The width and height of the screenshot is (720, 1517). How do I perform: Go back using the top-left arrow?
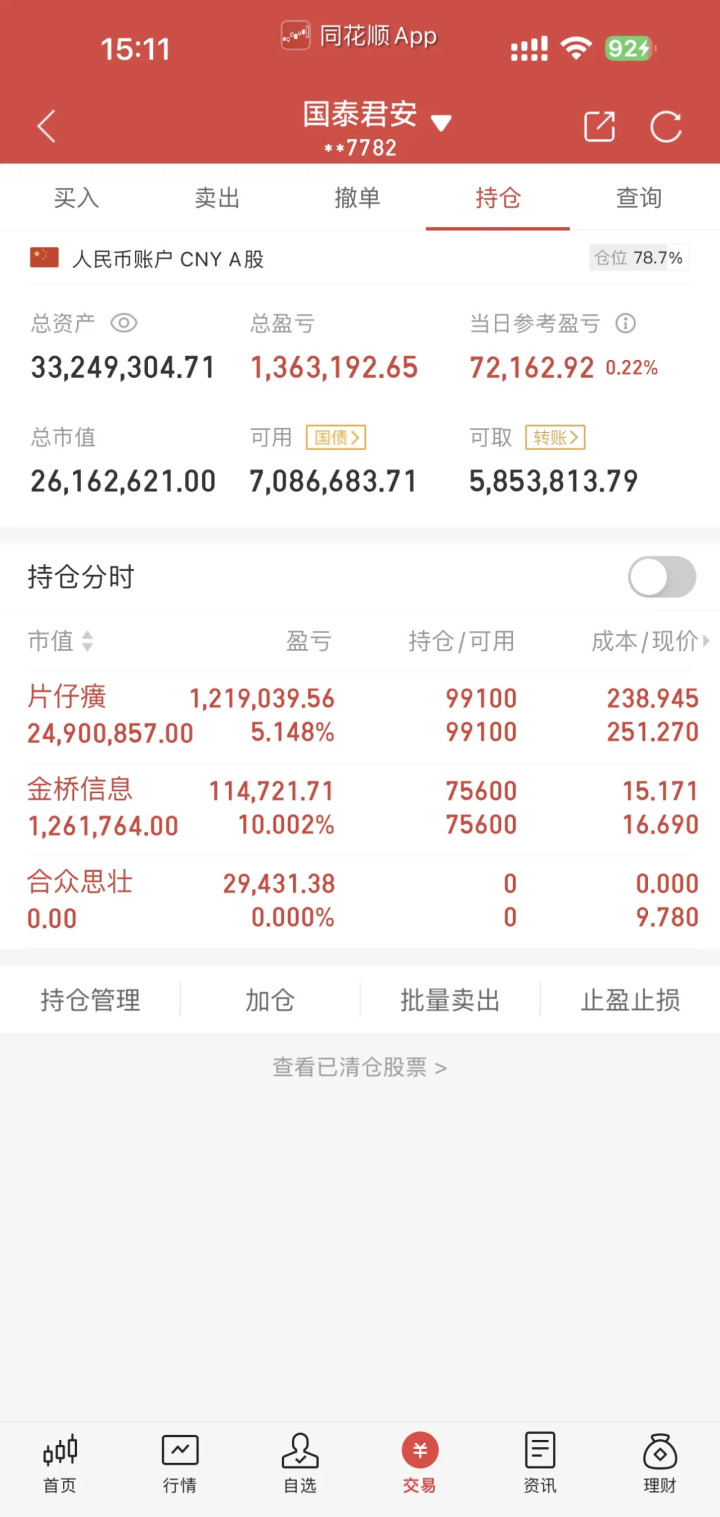46,126
